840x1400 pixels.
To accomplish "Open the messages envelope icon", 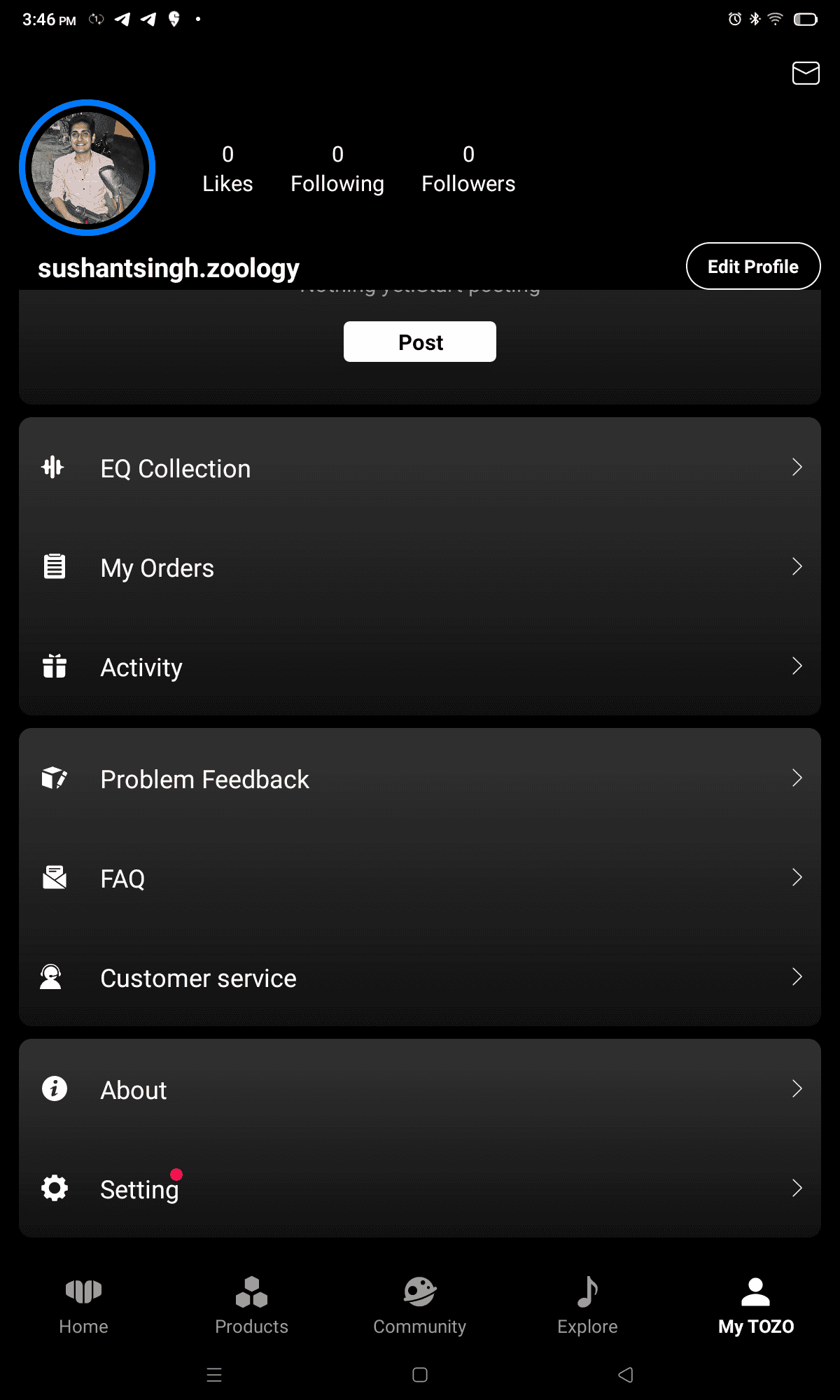I will point(806,73).
